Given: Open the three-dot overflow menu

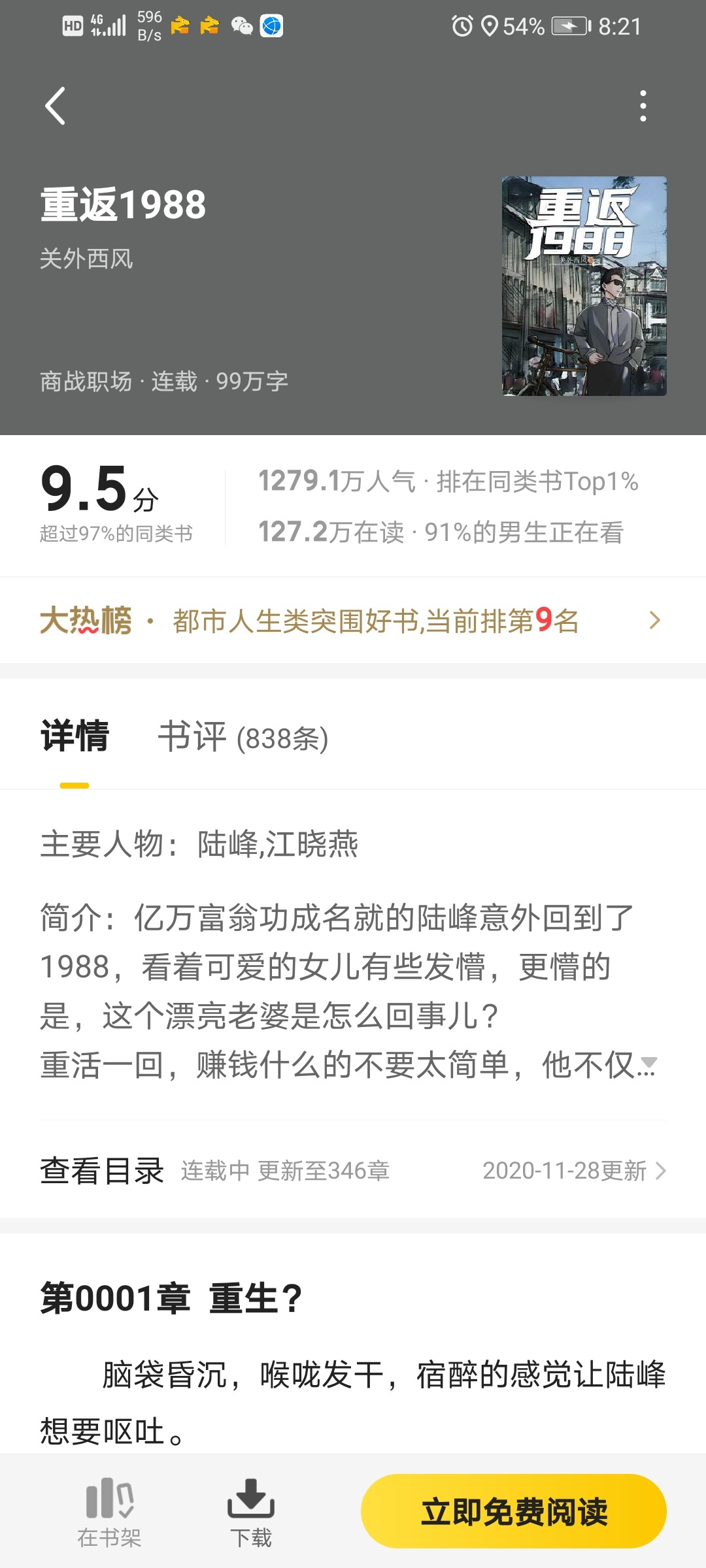Looking at the screenshot, I should pos(643,106).
